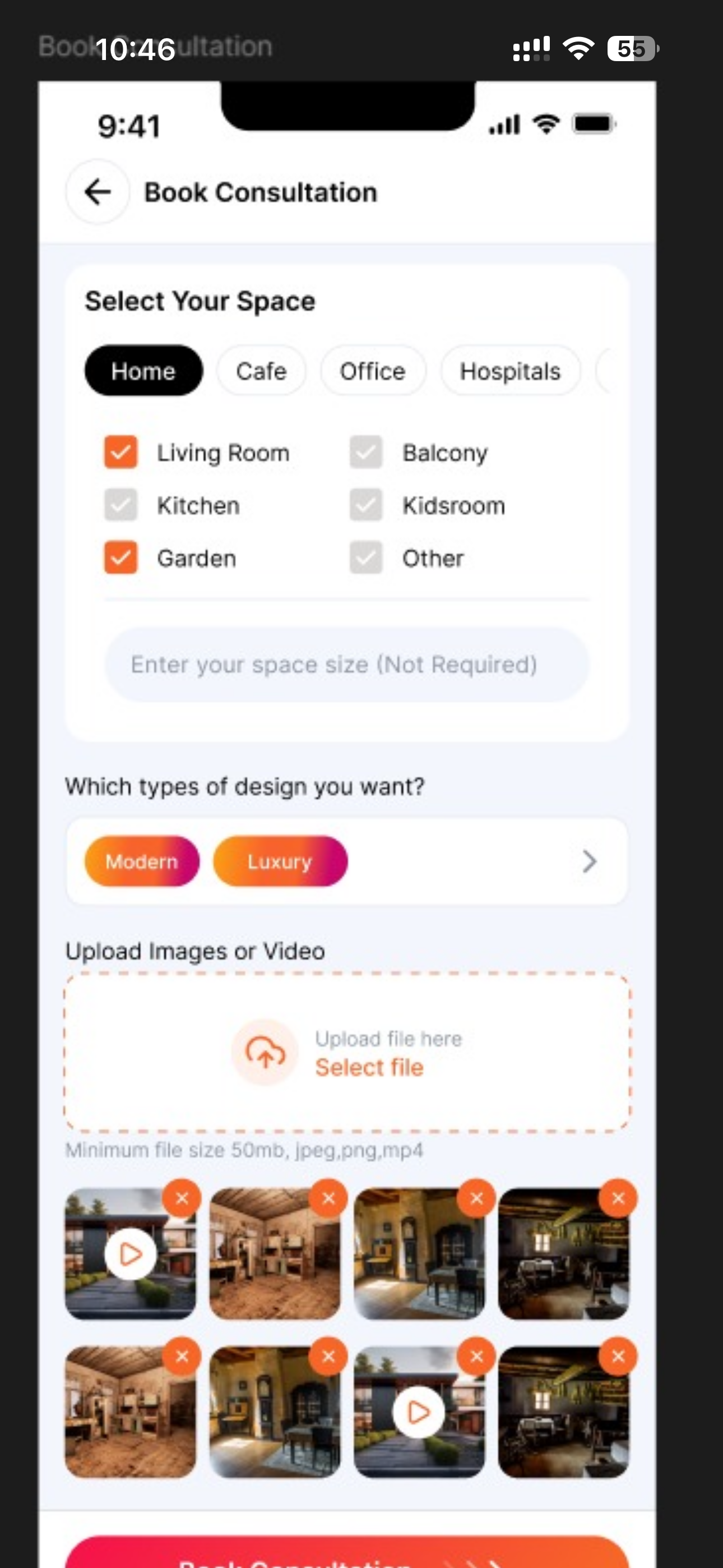723x1568 pixels.
Task: Go back using the arrow icon
Action: pos(98,192)
